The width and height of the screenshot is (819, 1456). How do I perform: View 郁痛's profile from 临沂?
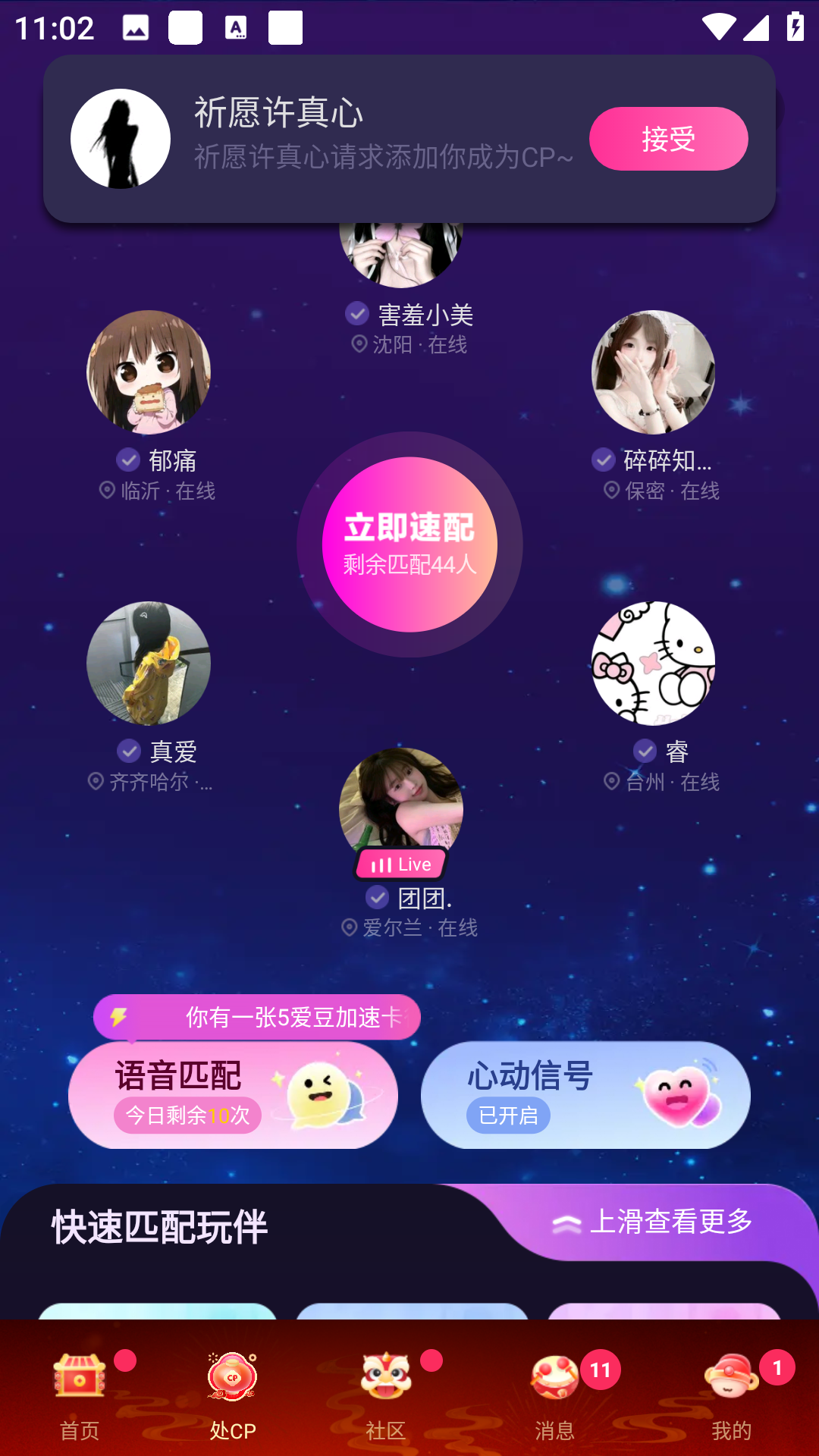tap(149, 372)
